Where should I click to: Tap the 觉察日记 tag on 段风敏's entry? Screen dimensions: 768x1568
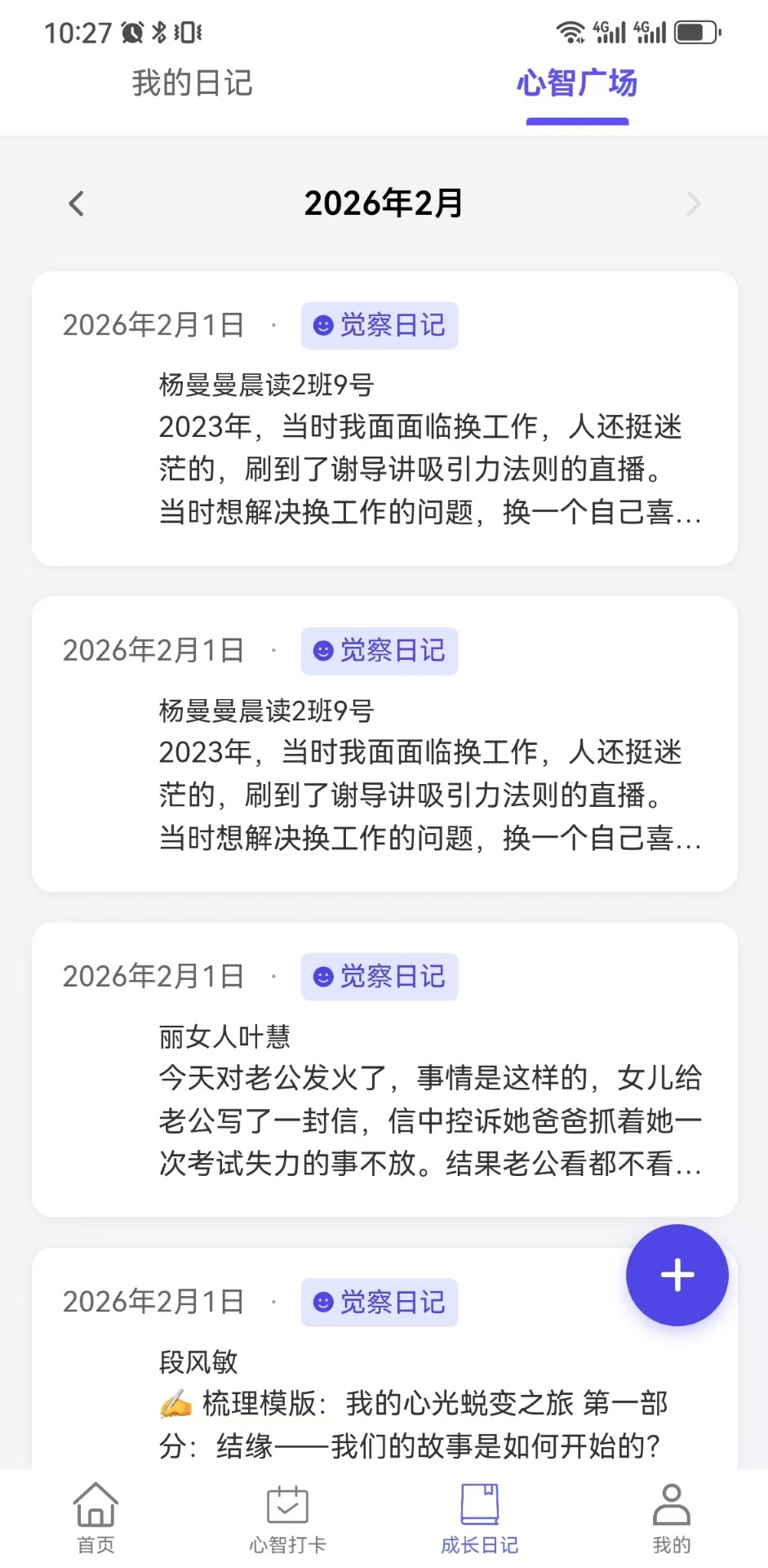tap(380, 1303)
